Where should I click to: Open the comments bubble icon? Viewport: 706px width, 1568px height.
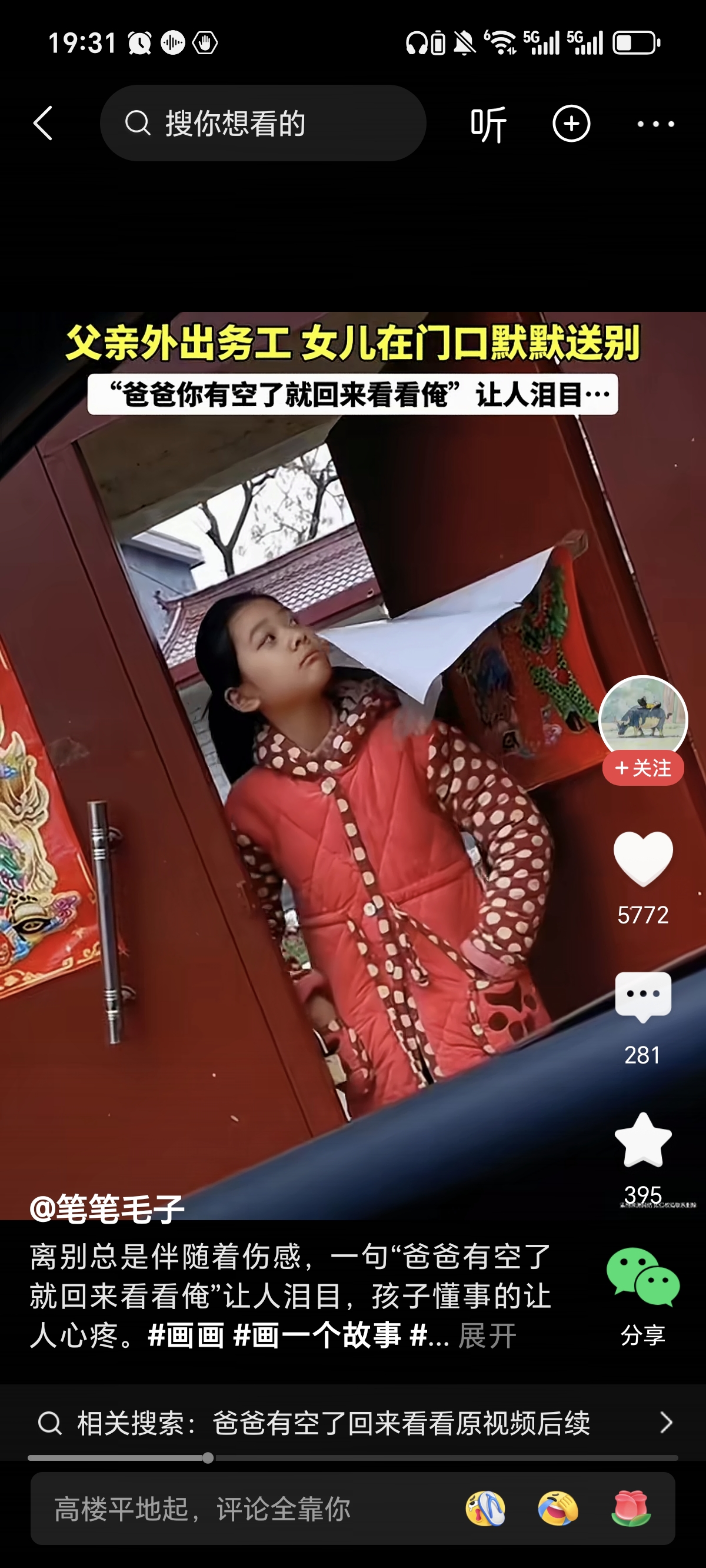tap(642, 996)
